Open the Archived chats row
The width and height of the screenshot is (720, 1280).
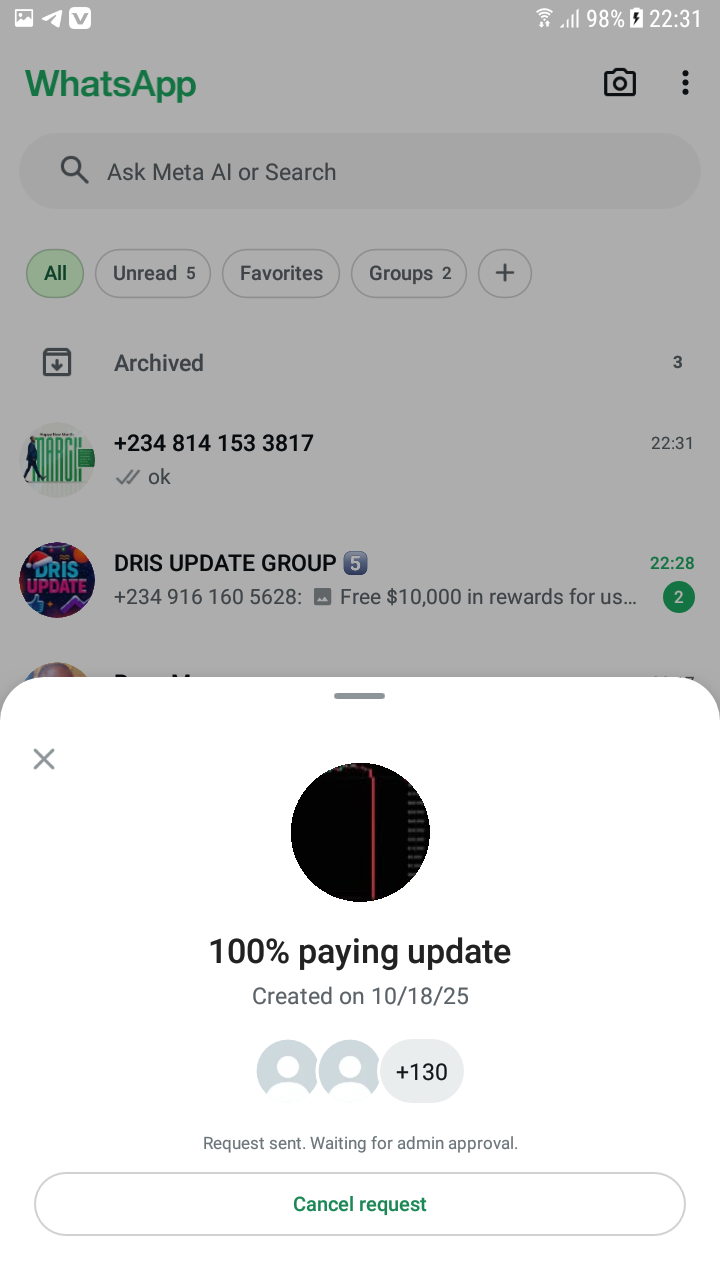[x=360, y=363]
